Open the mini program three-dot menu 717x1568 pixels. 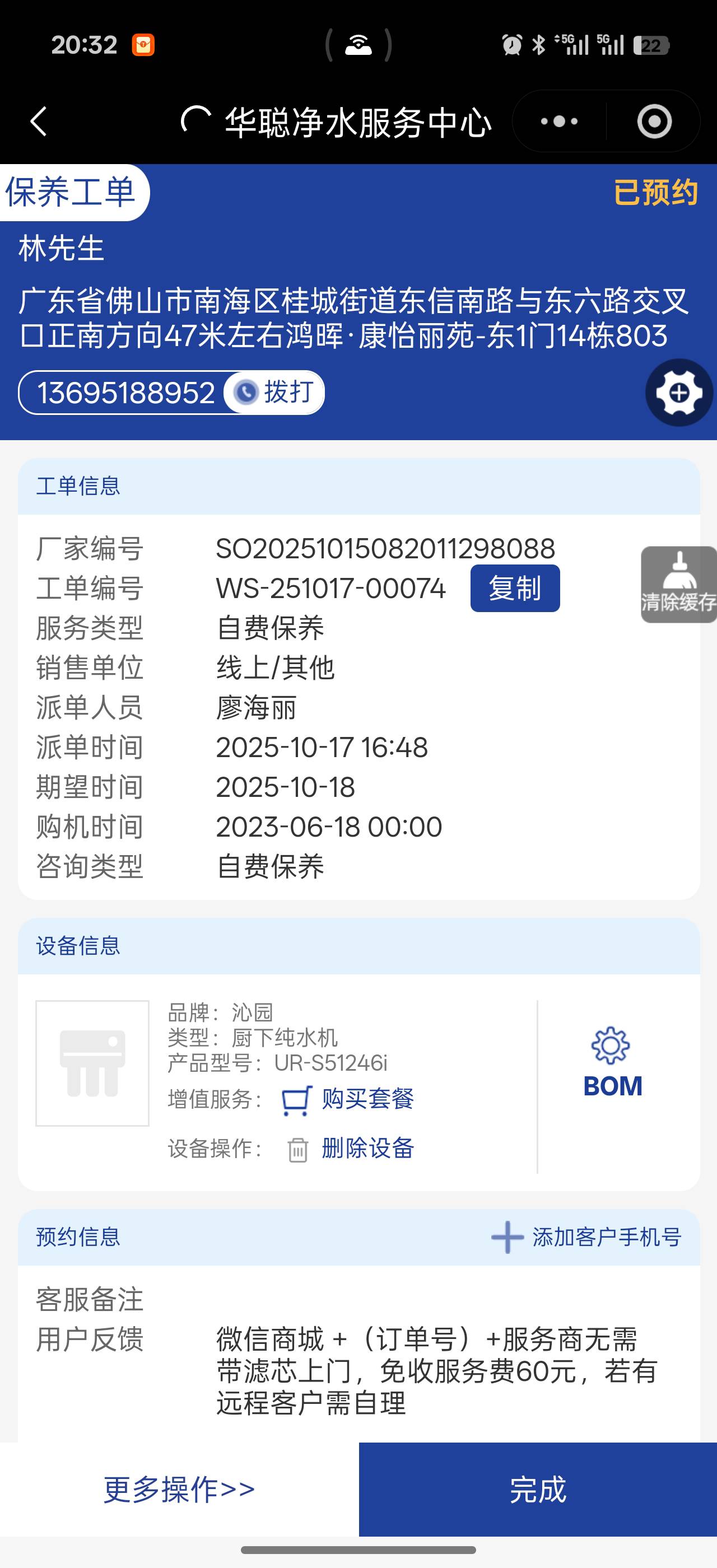(558, 121)
